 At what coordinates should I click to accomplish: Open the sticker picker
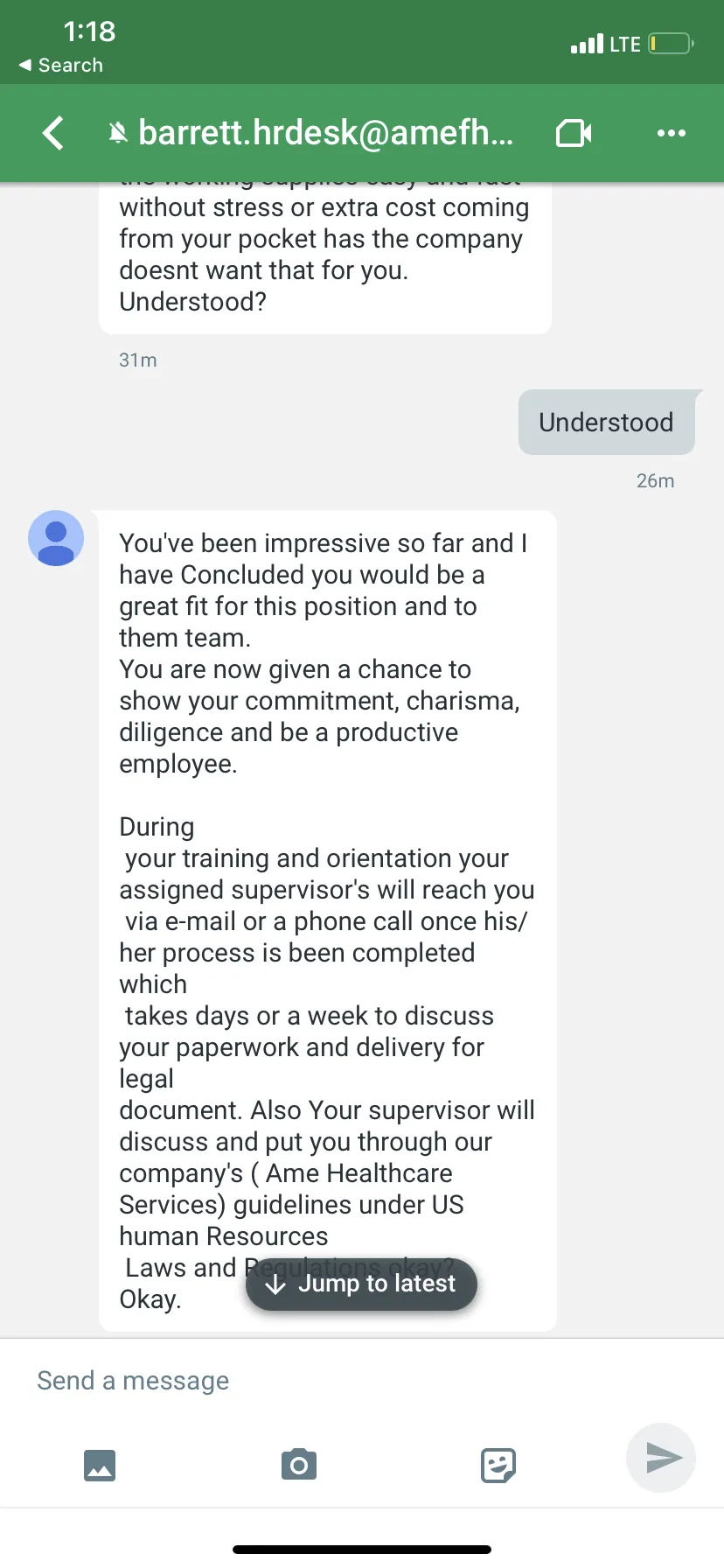pos(498,1464)
